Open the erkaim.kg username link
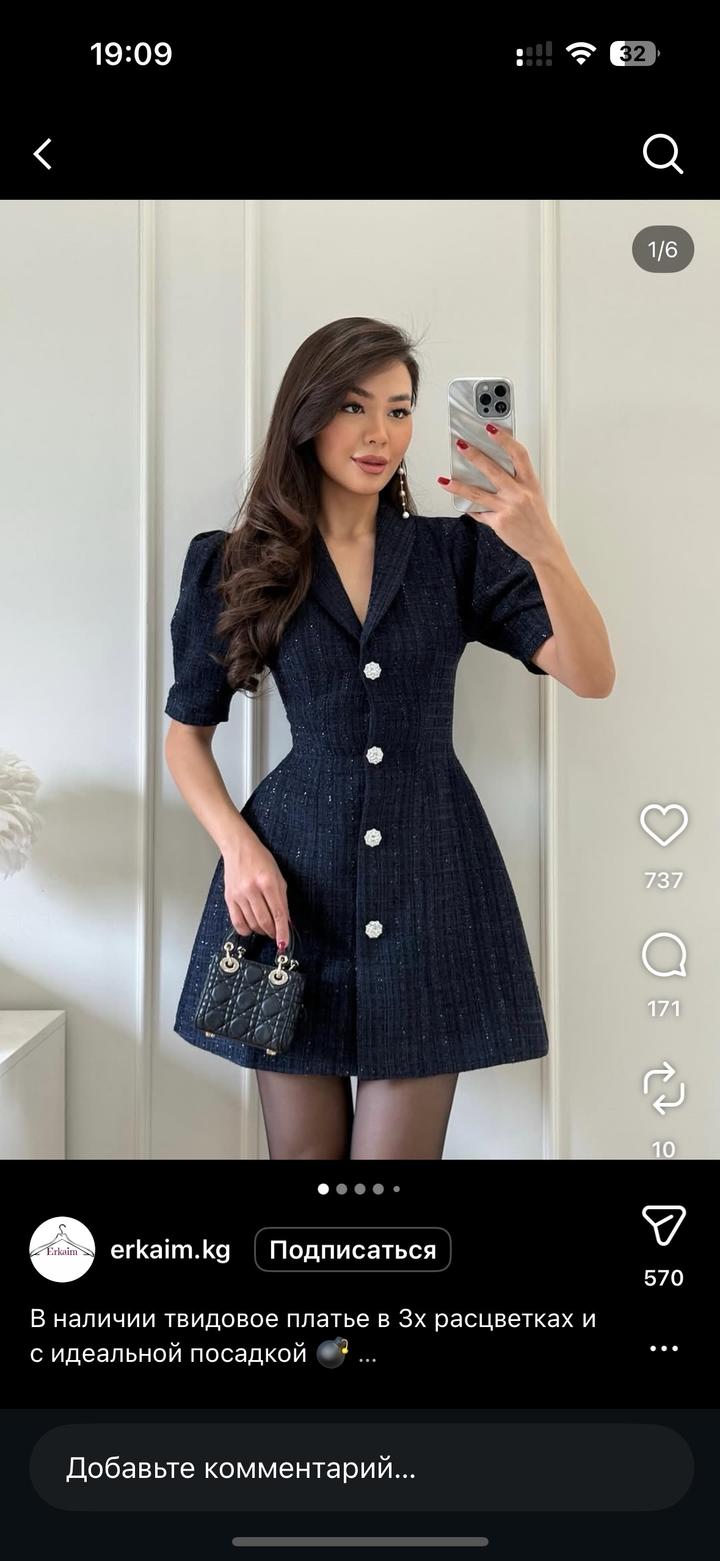This screenshot has width=720, height=1561. (170, 1250)
